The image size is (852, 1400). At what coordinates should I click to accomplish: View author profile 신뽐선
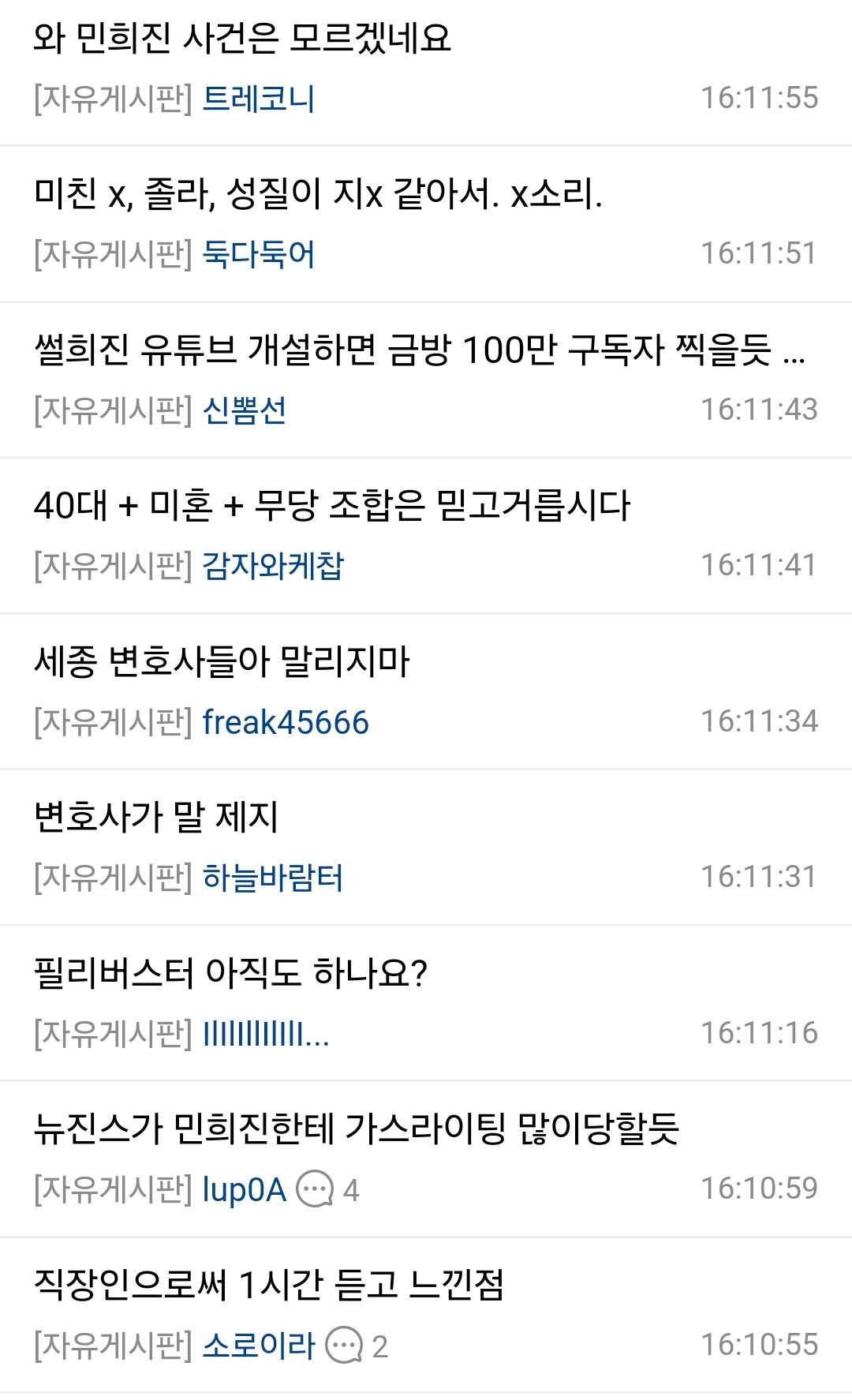245,410
